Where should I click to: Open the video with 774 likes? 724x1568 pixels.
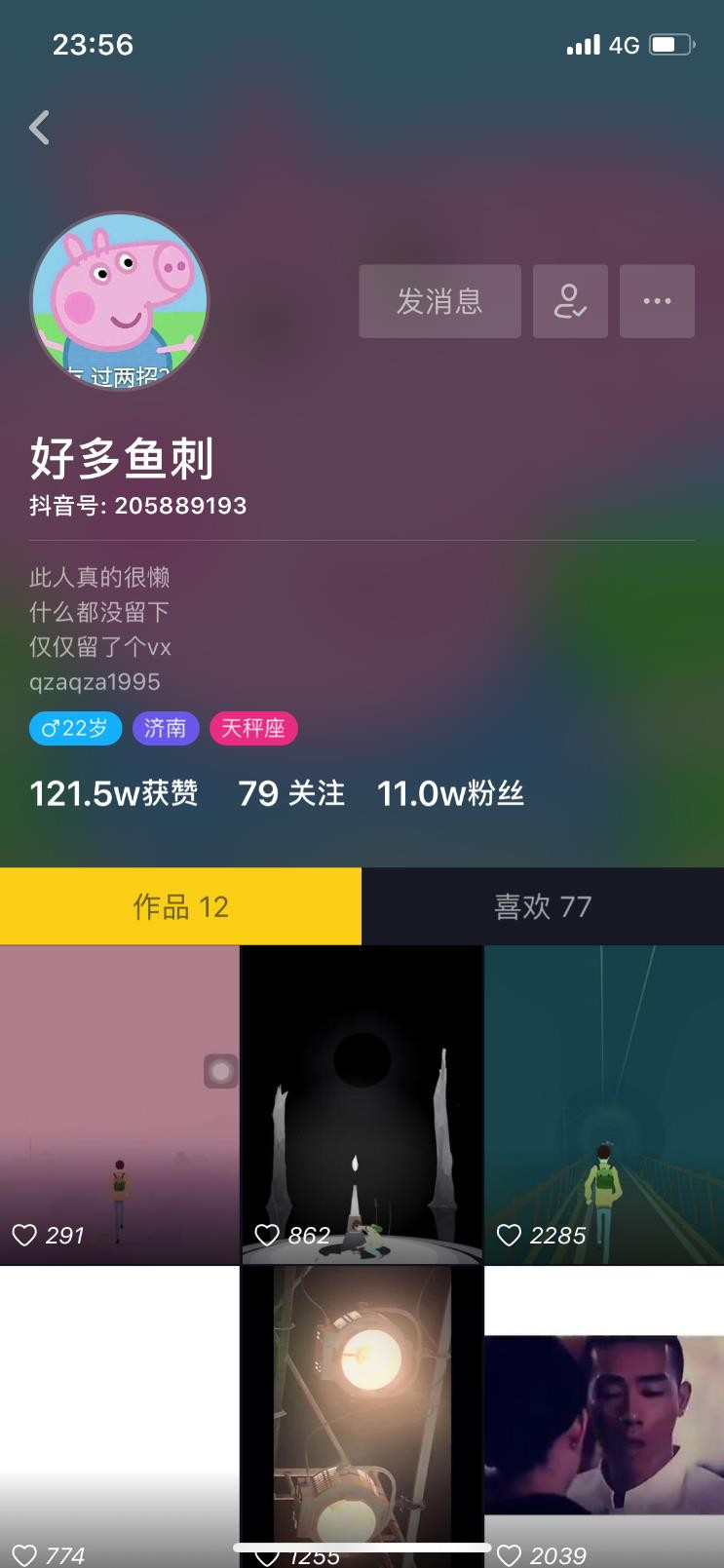click(119, 1413)
